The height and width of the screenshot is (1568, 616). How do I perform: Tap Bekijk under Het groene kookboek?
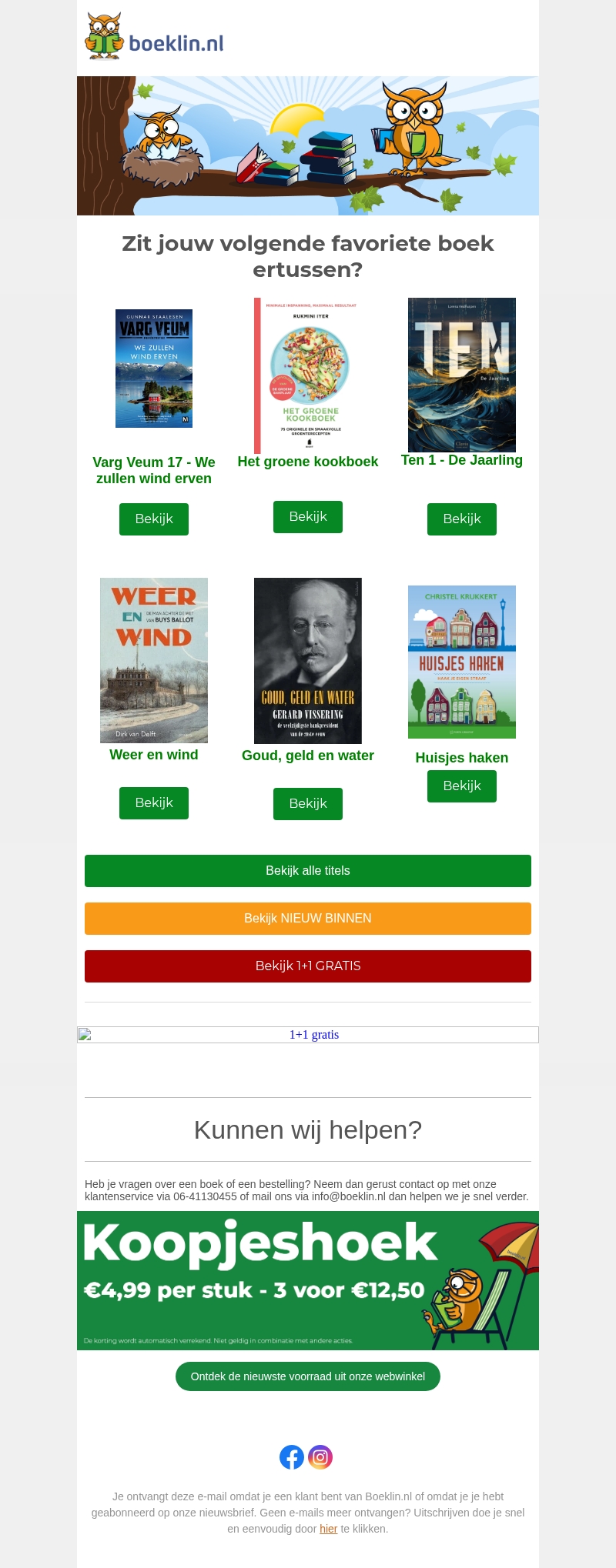[308, 517]
